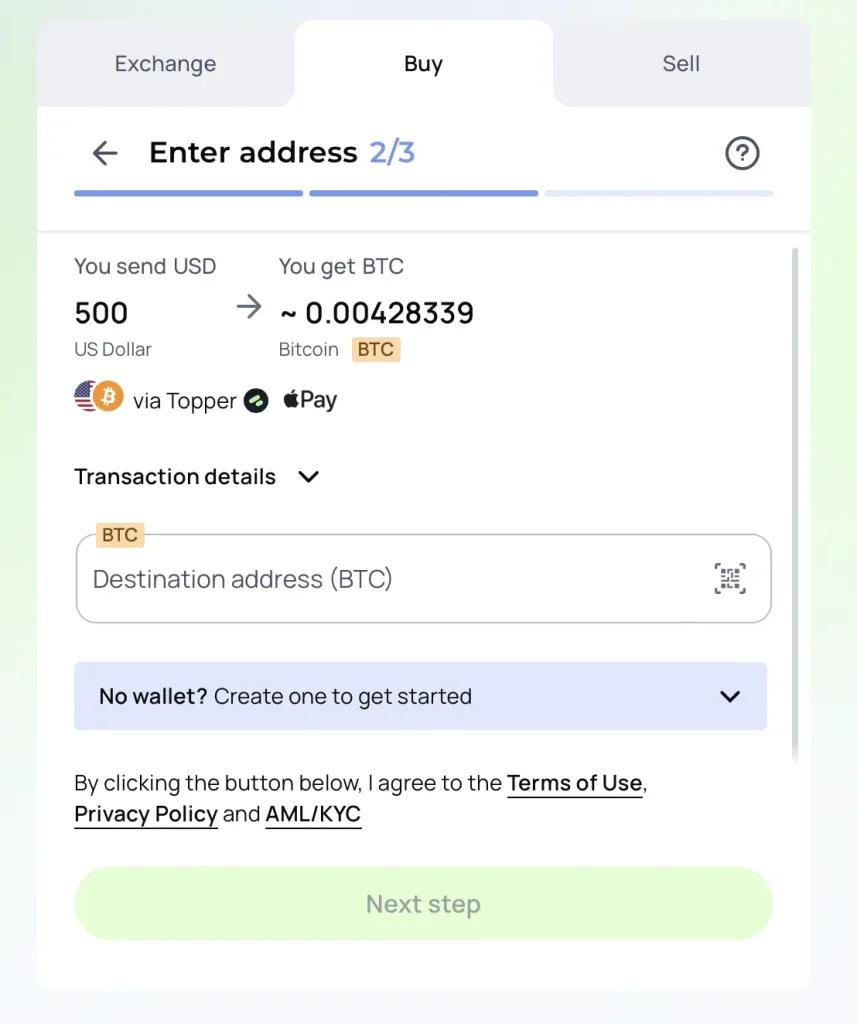The height and width of the screenshot is (1024, 857).
Task: Switch to the Sell tab
Action: pos(681,64)
